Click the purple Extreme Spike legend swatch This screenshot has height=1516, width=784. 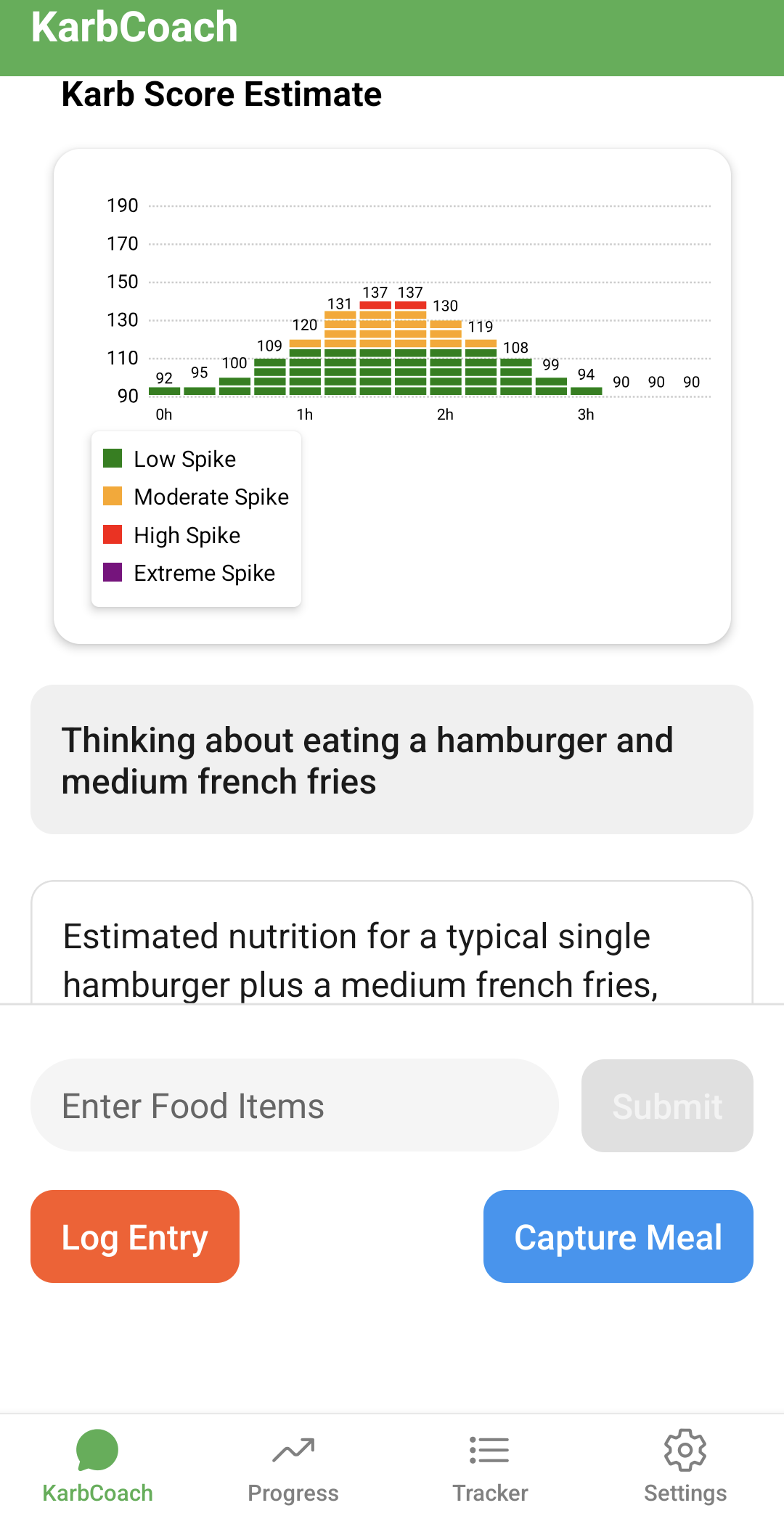pos(113,572)
